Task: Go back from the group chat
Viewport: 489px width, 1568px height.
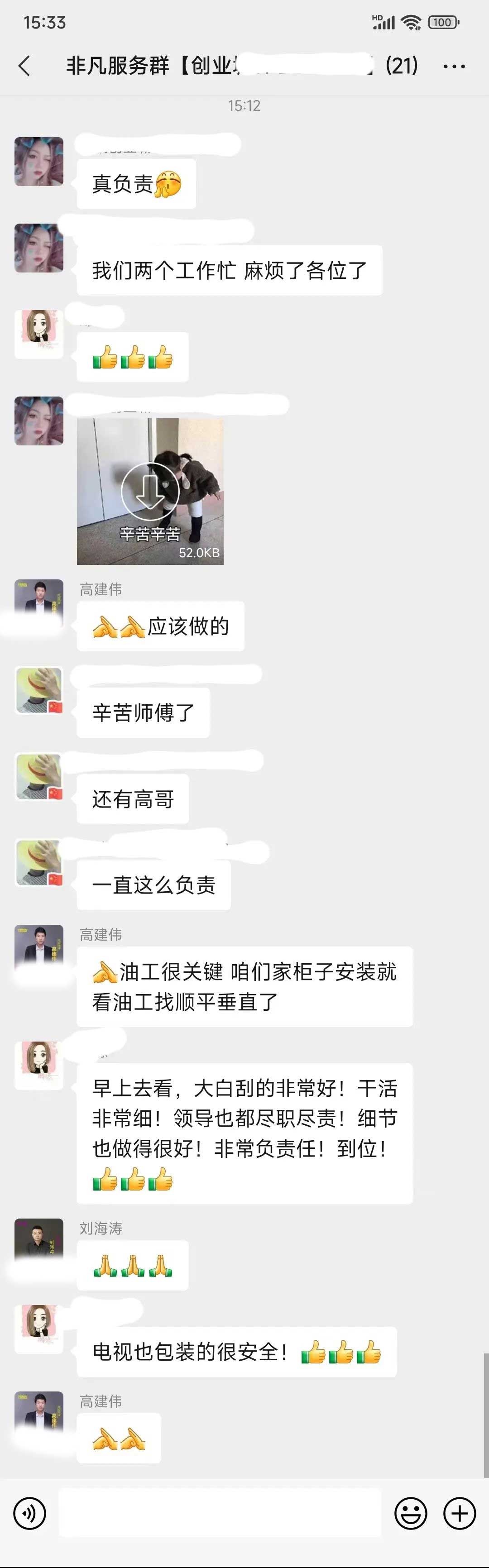Action: click(24, 66)
